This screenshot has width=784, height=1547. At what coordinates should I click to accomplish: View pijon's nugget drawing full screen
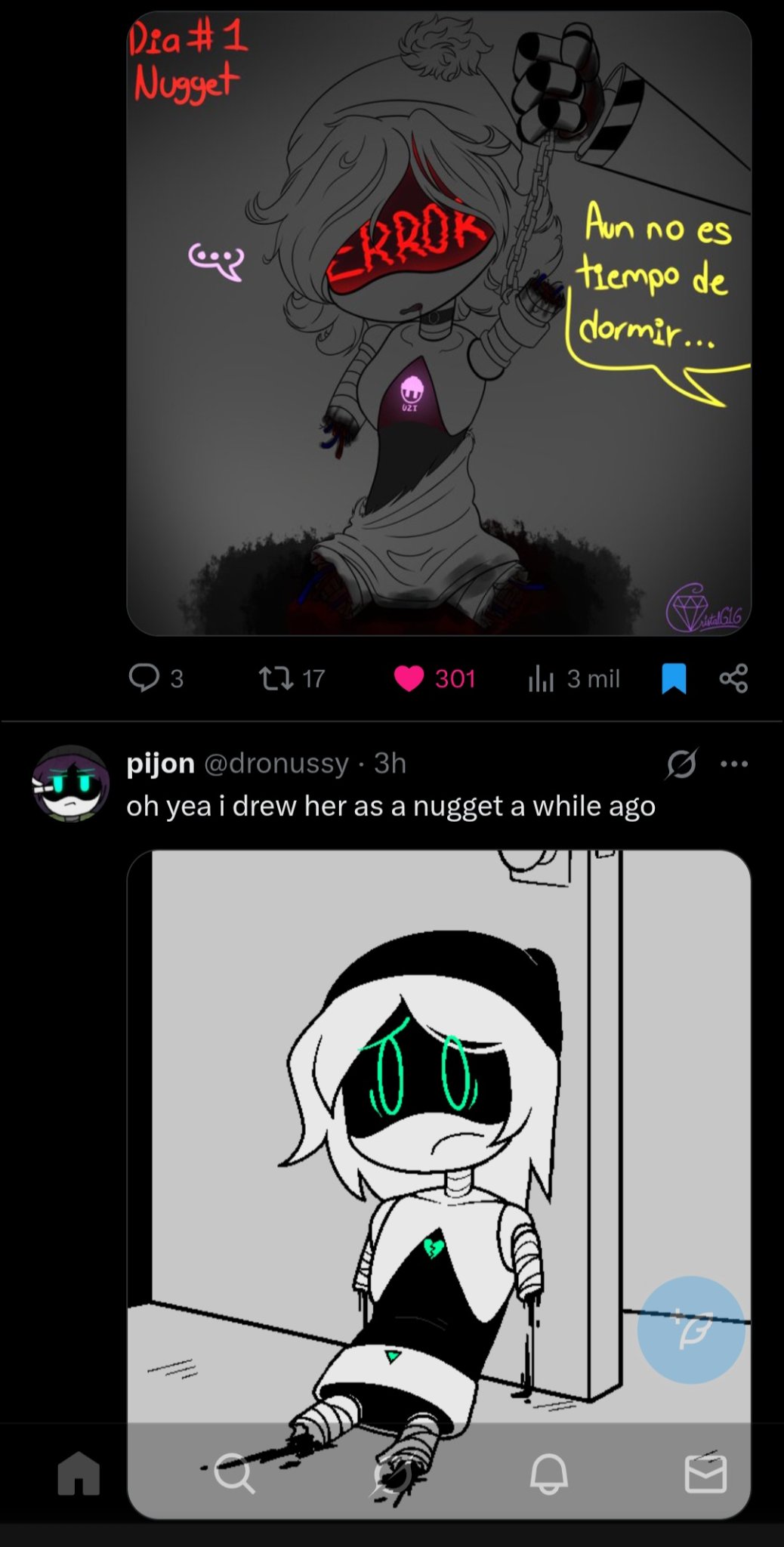click(438, 1133)
